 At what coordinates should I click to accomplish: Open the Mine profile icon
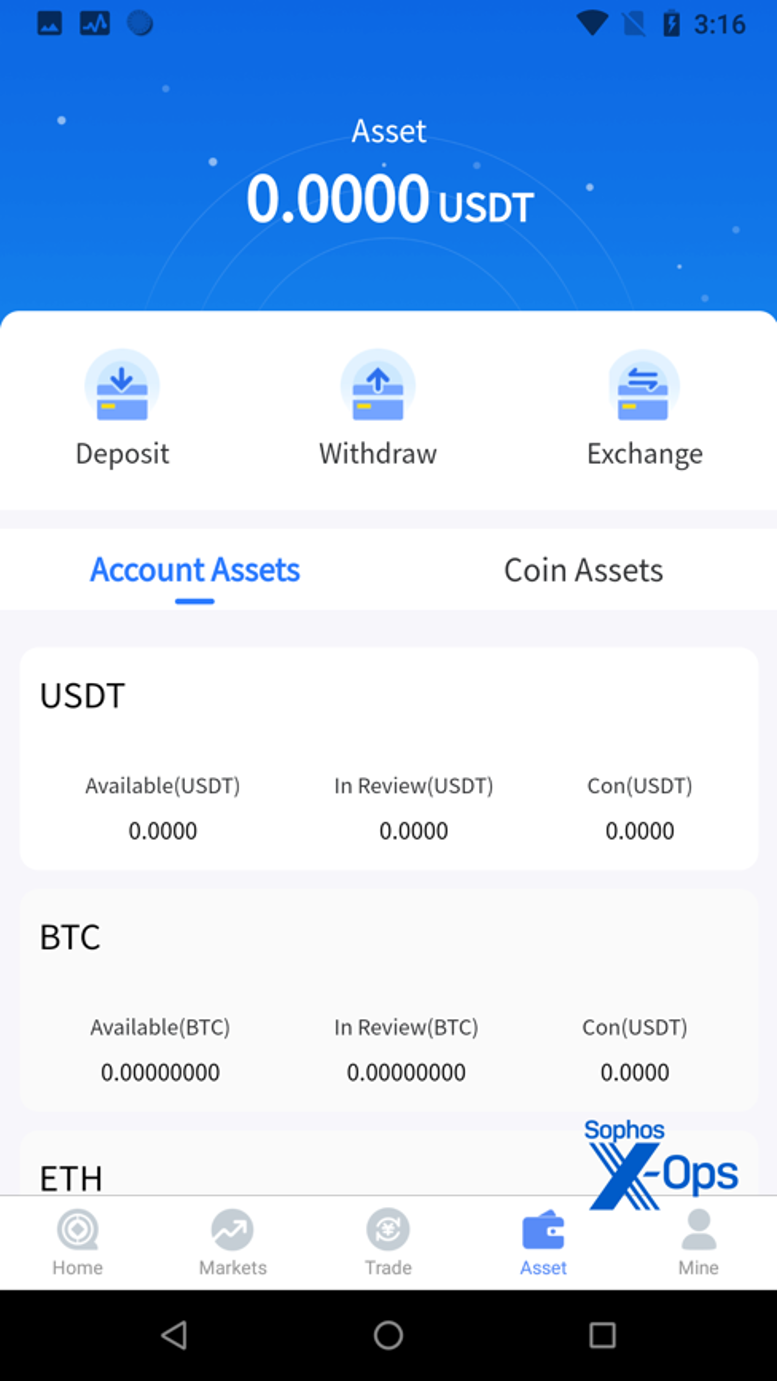pos(698,1229)
